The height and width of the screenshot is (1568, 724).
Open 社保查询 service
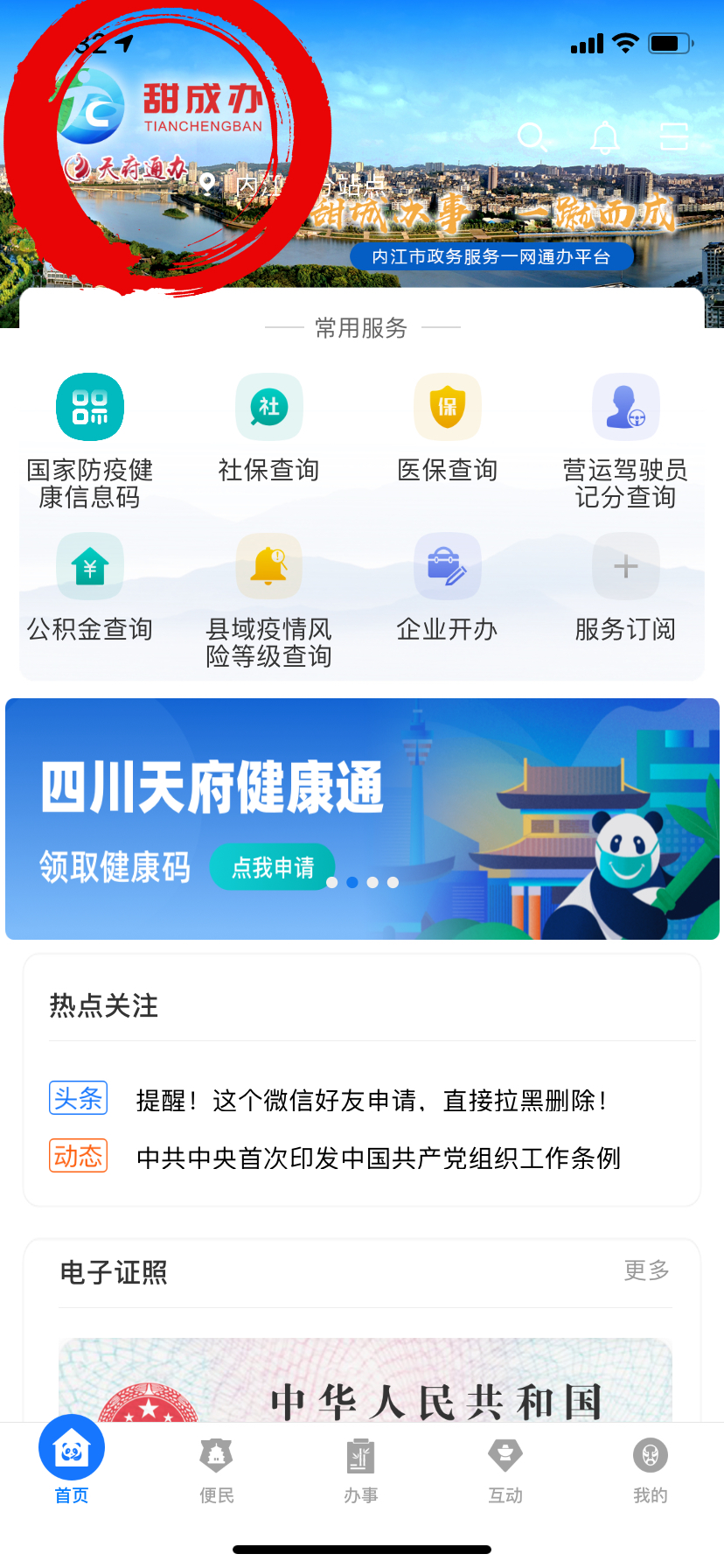tap(268, 429)
